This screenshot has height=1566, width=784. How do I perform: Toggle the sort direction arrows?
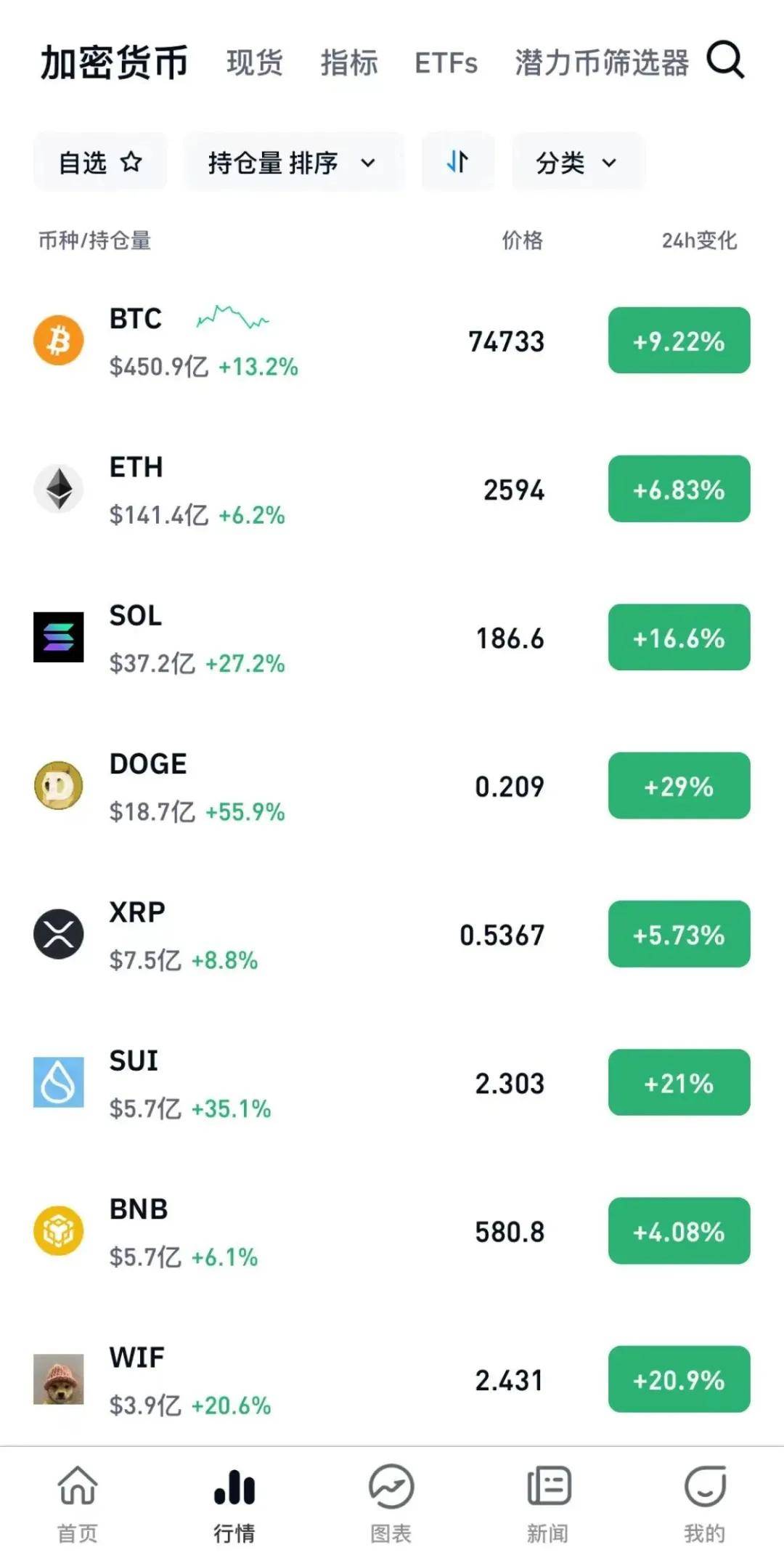[x=457, y=161]
